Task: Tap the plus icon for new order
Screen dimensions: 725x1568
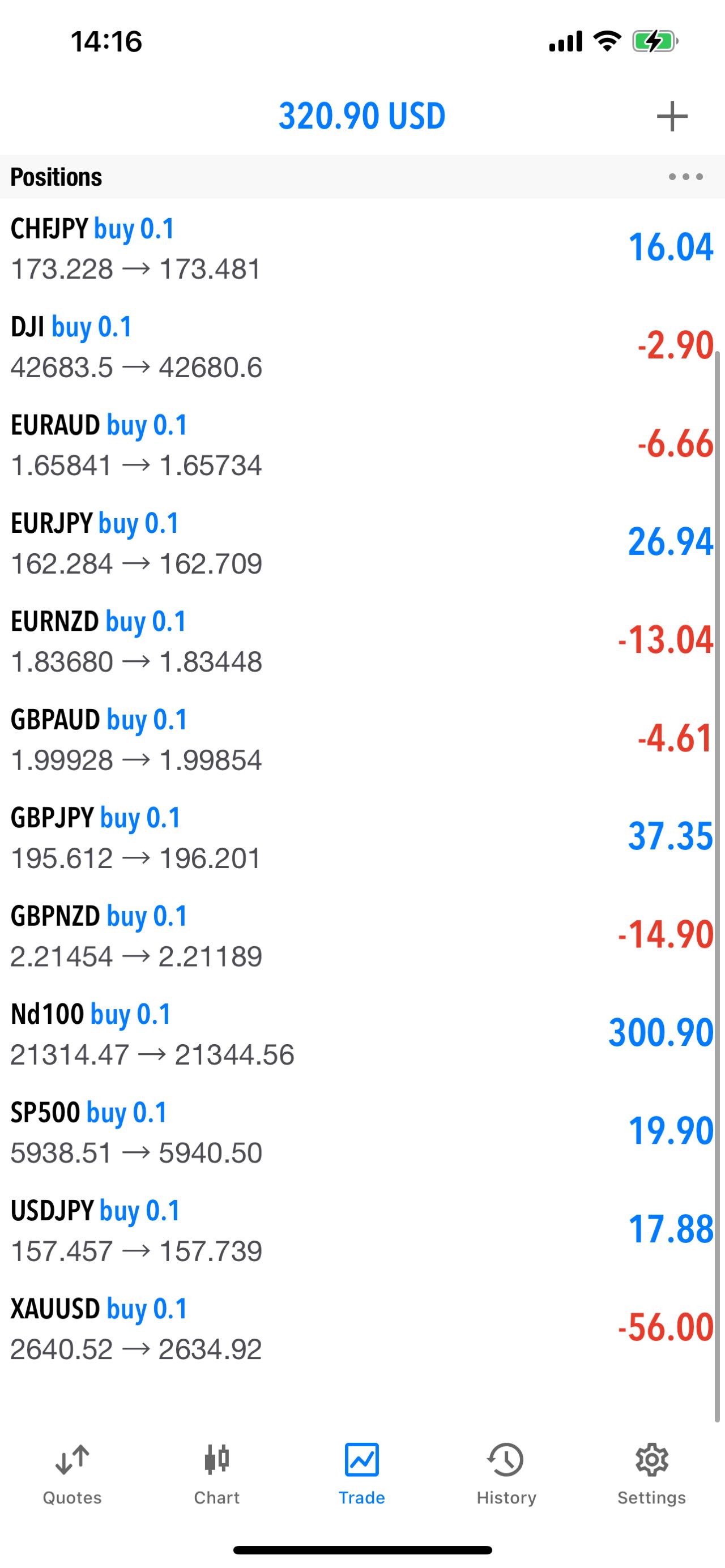Action: coord(672,116)
